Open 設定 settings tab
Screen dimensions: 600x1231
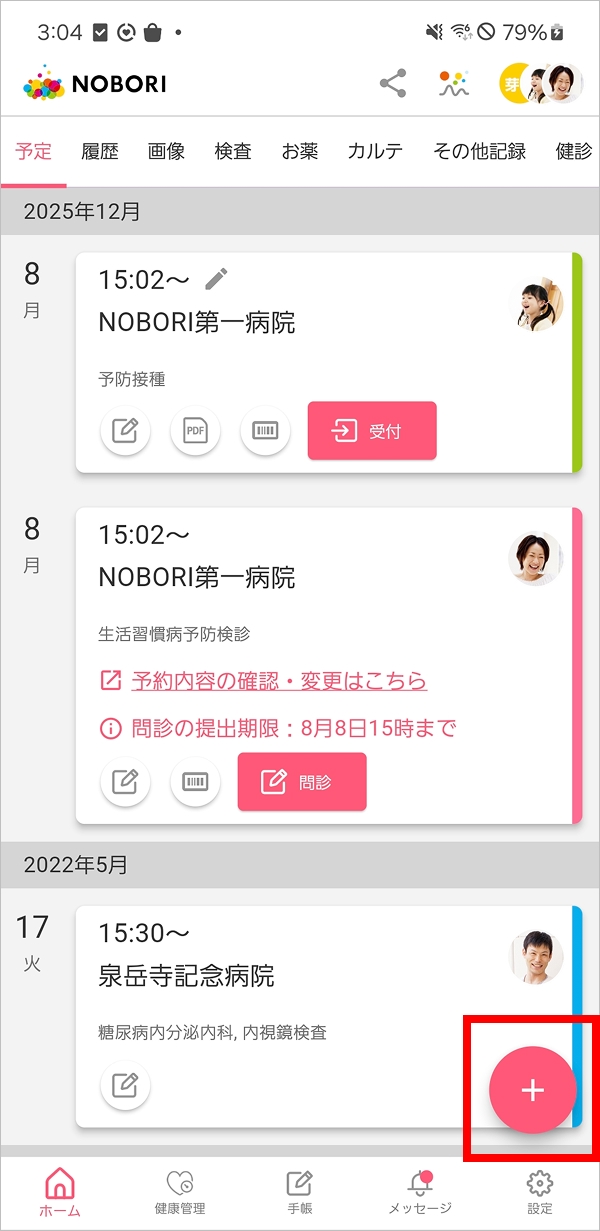[x=540, y=1193]
